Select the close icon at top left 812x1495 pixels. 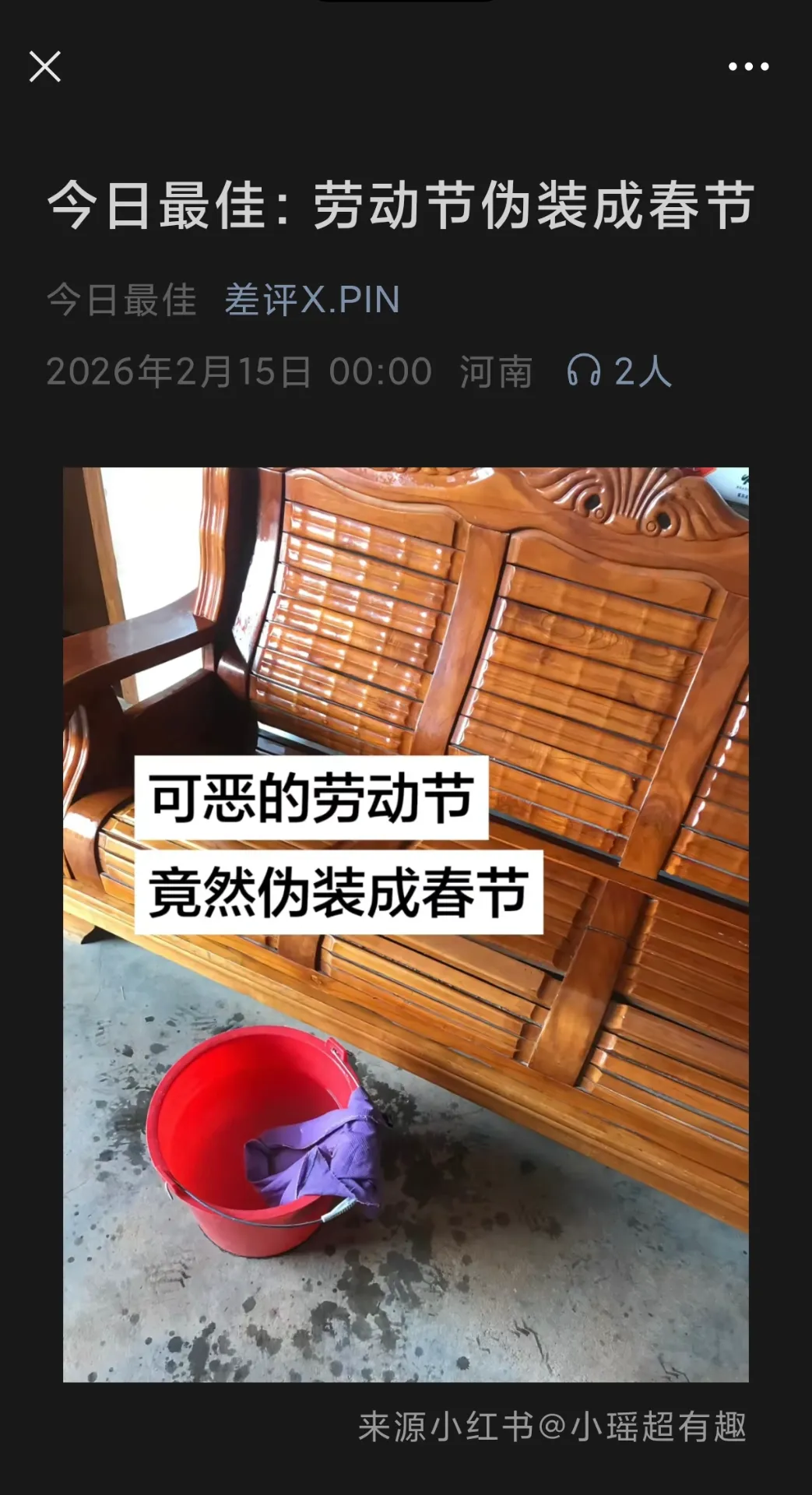[x=46, y=67]
